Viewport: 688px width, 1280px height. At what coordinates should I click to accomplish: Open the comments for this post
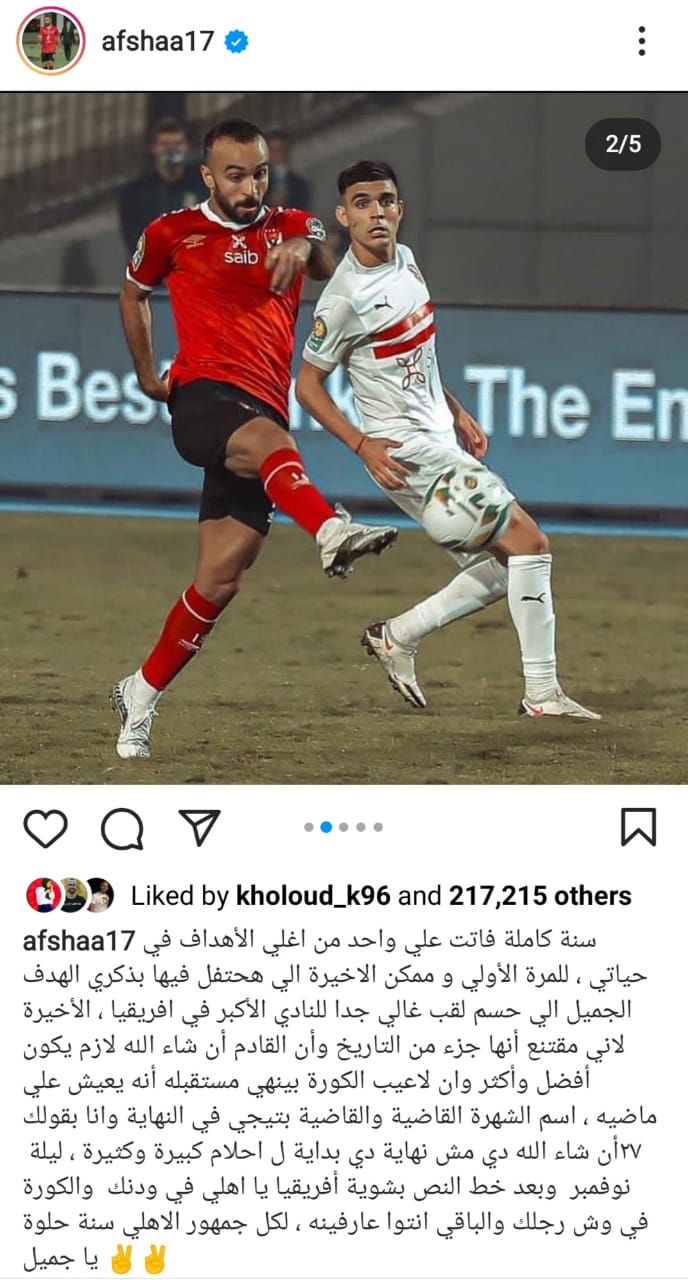122,828
